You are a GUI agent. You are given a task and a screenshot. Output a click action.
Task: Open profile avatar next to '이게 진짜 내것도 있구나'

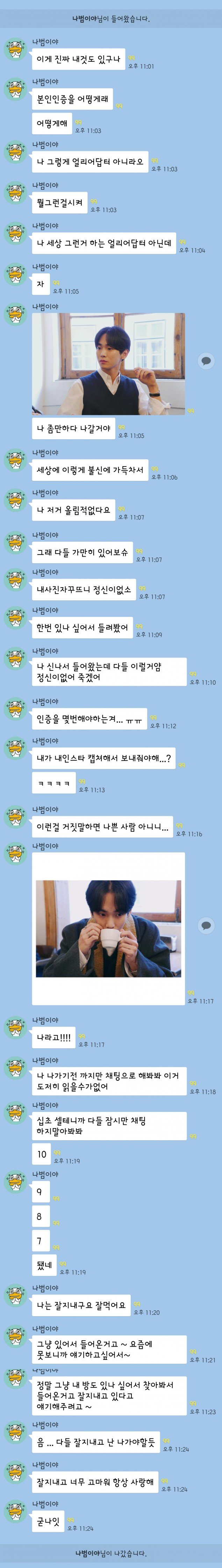(x=16, y=50)
